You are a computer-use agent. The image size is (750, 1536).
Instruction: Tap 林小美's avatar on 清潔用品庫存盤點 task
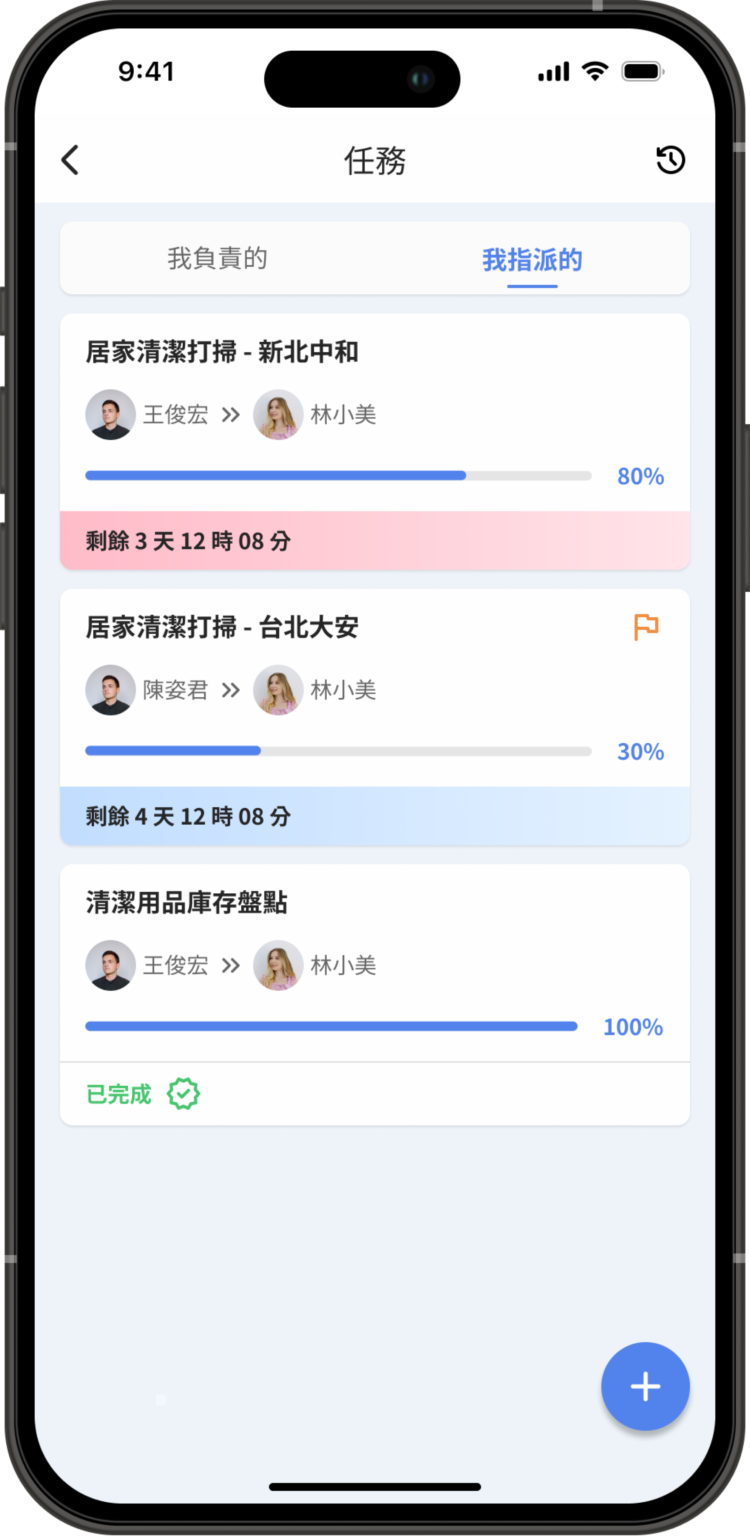[279, 965]
